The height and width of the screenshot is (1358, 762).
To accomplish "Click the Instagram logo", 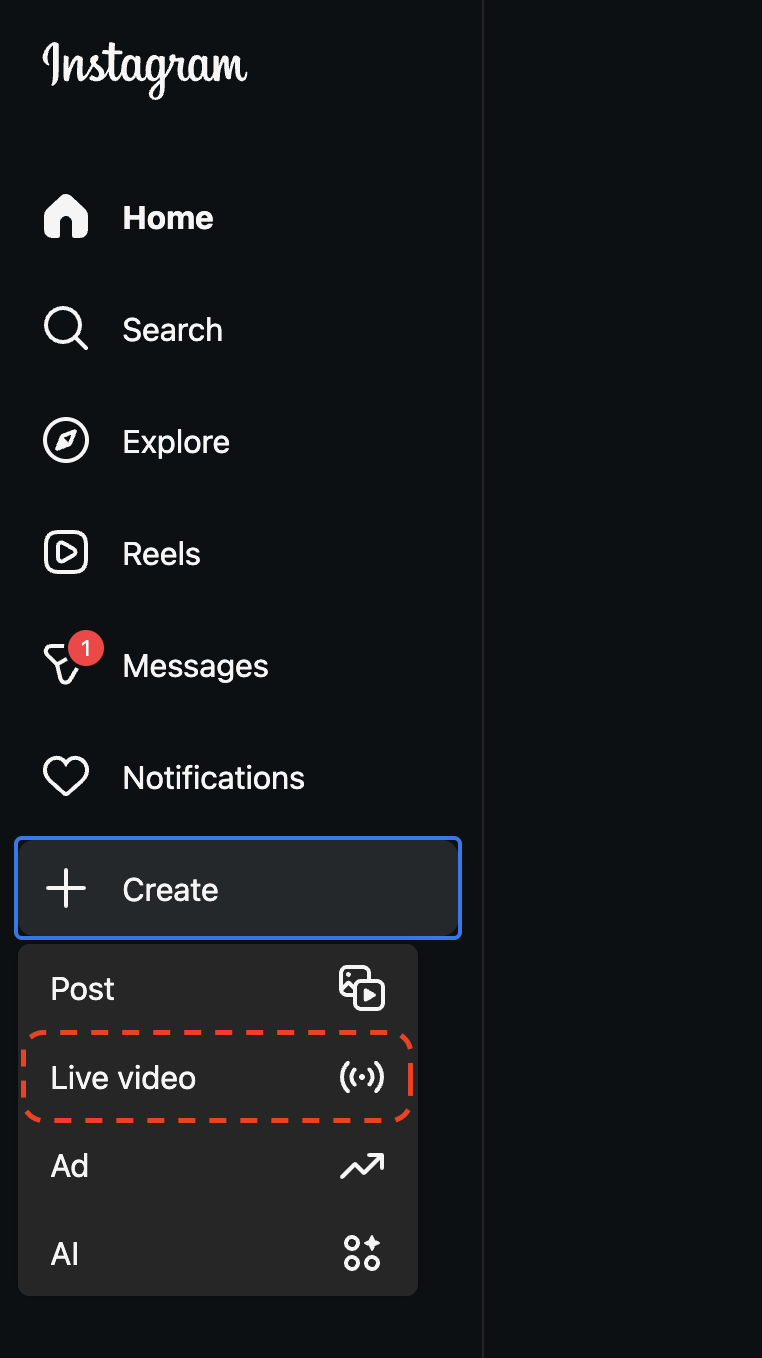I will pyautogui.click(x=144, y=70).
